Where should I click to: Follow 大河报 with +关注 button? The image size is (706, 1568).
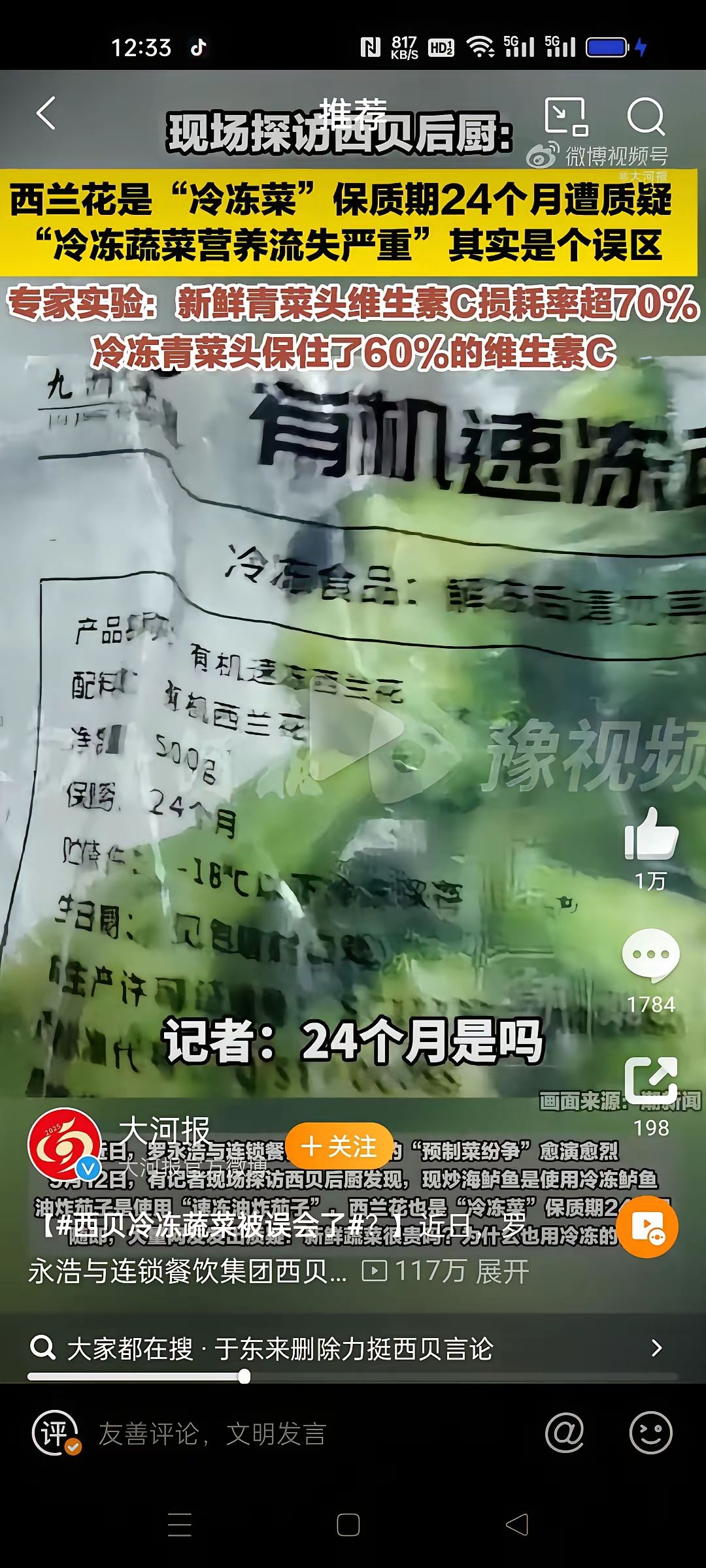[x=339, y=1146]
